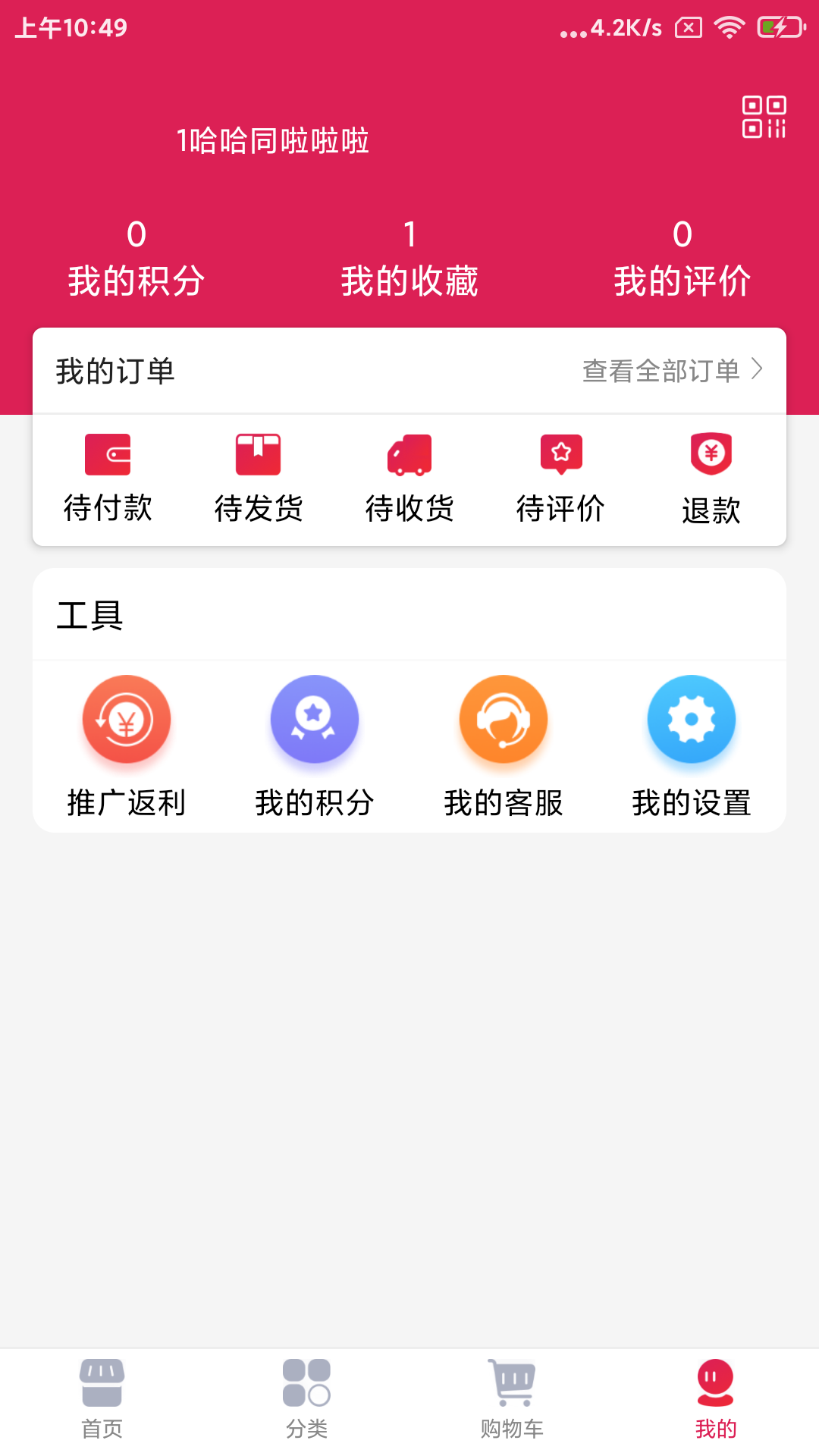Viewport: 819px width, 1456px height.
Task: Tap the username 1哈哈同啦啦啦
Action: [273, 141]
